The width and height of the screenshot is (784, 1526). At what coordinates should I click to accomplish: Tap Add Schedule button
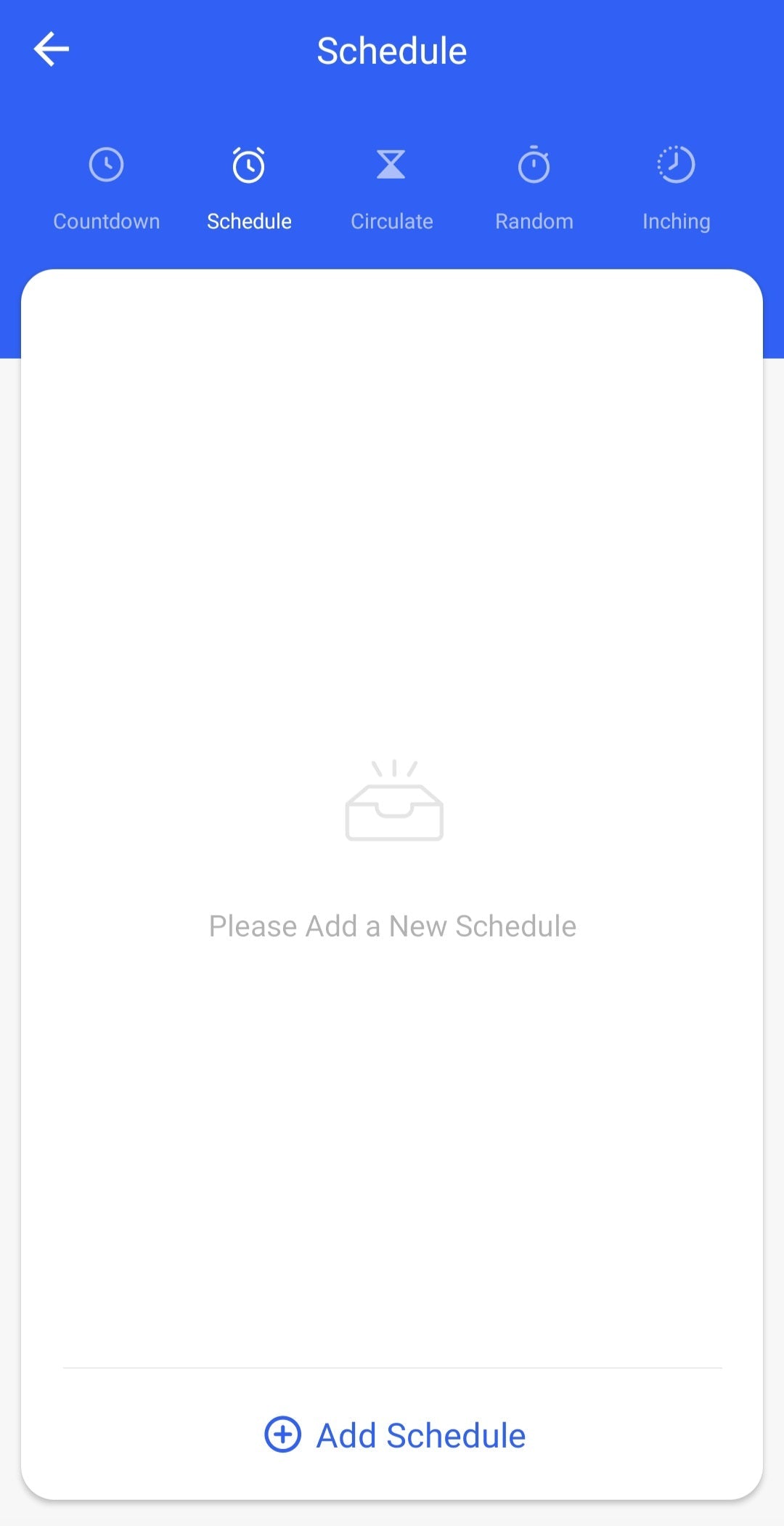(x=394, y=1435)
